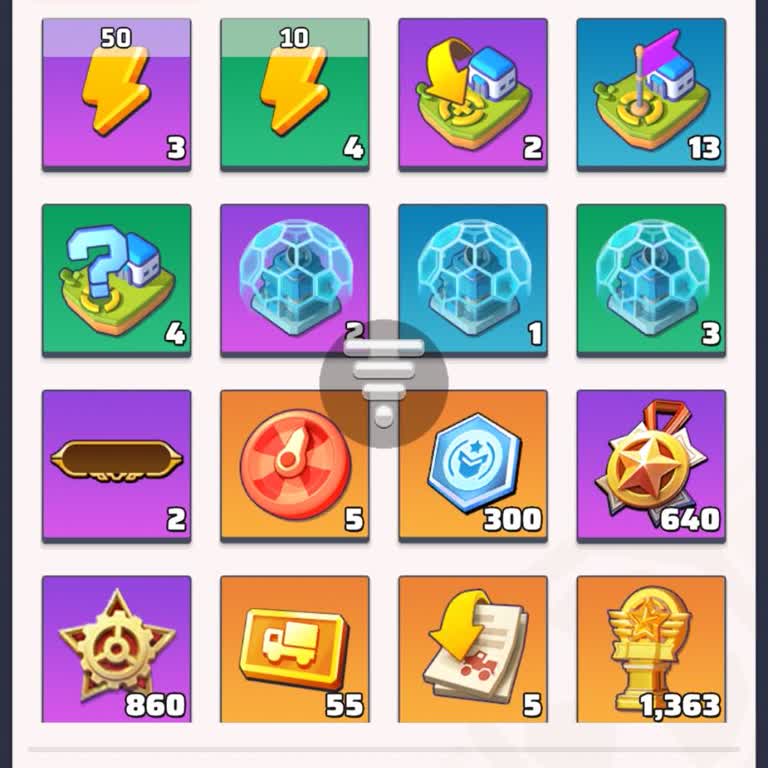Select the green shield dome item
The width and height of the screenshot is (768, 768).
(x=651, y=280)
